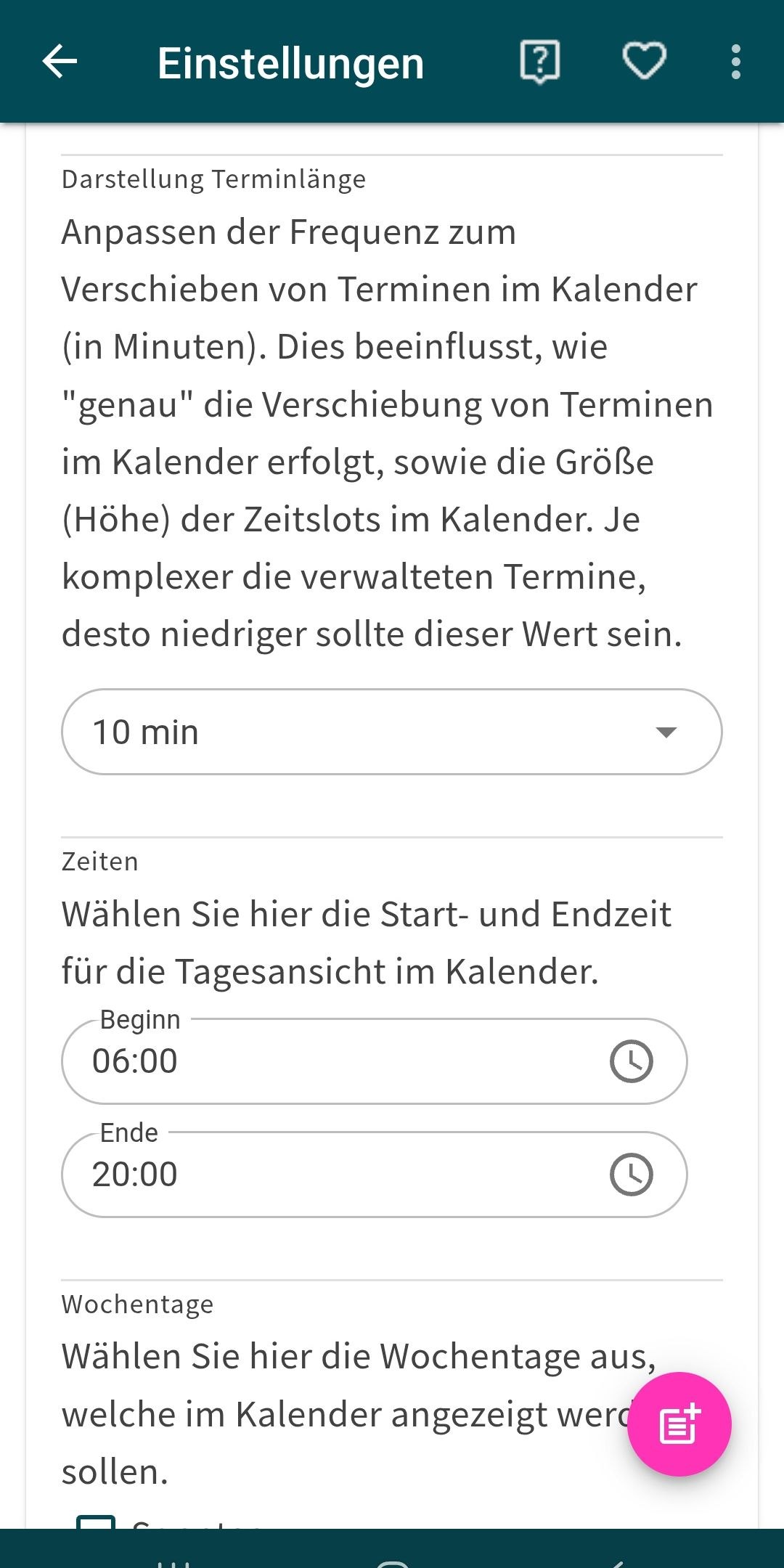784x1568 pixels.
Task: Tap the pink floating add-note button
Action: 679,1424
